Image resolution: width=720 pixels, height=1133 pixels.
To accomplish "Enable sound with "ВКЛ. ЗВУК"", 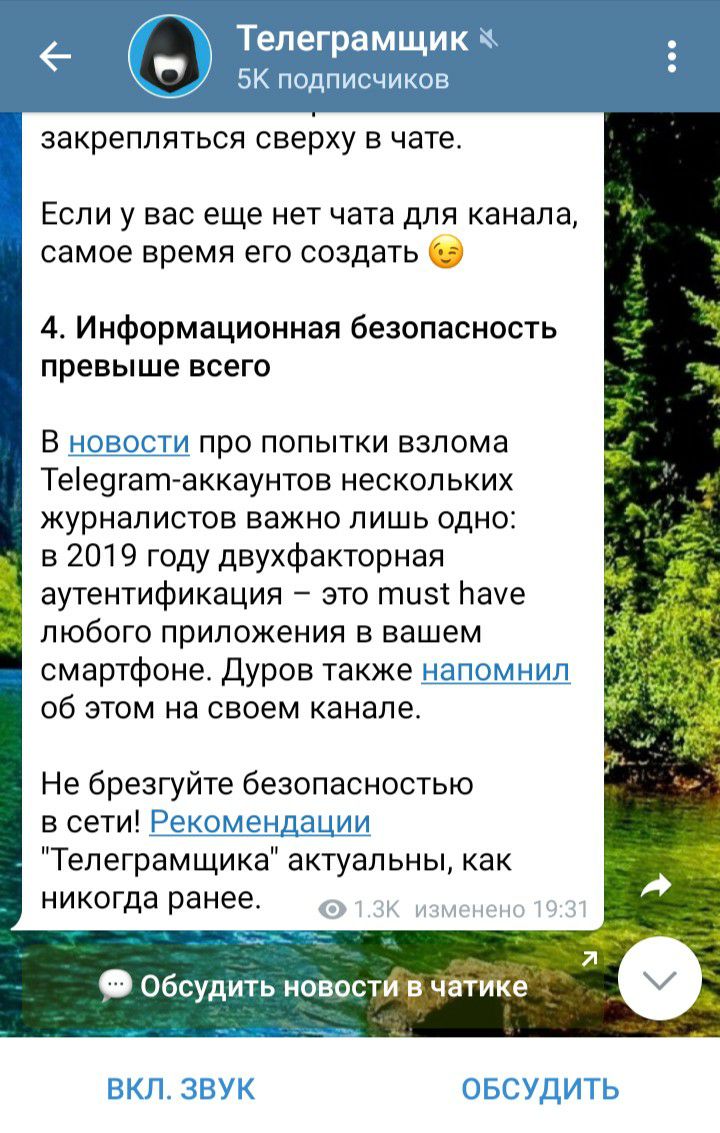I will click(181, 1088).
